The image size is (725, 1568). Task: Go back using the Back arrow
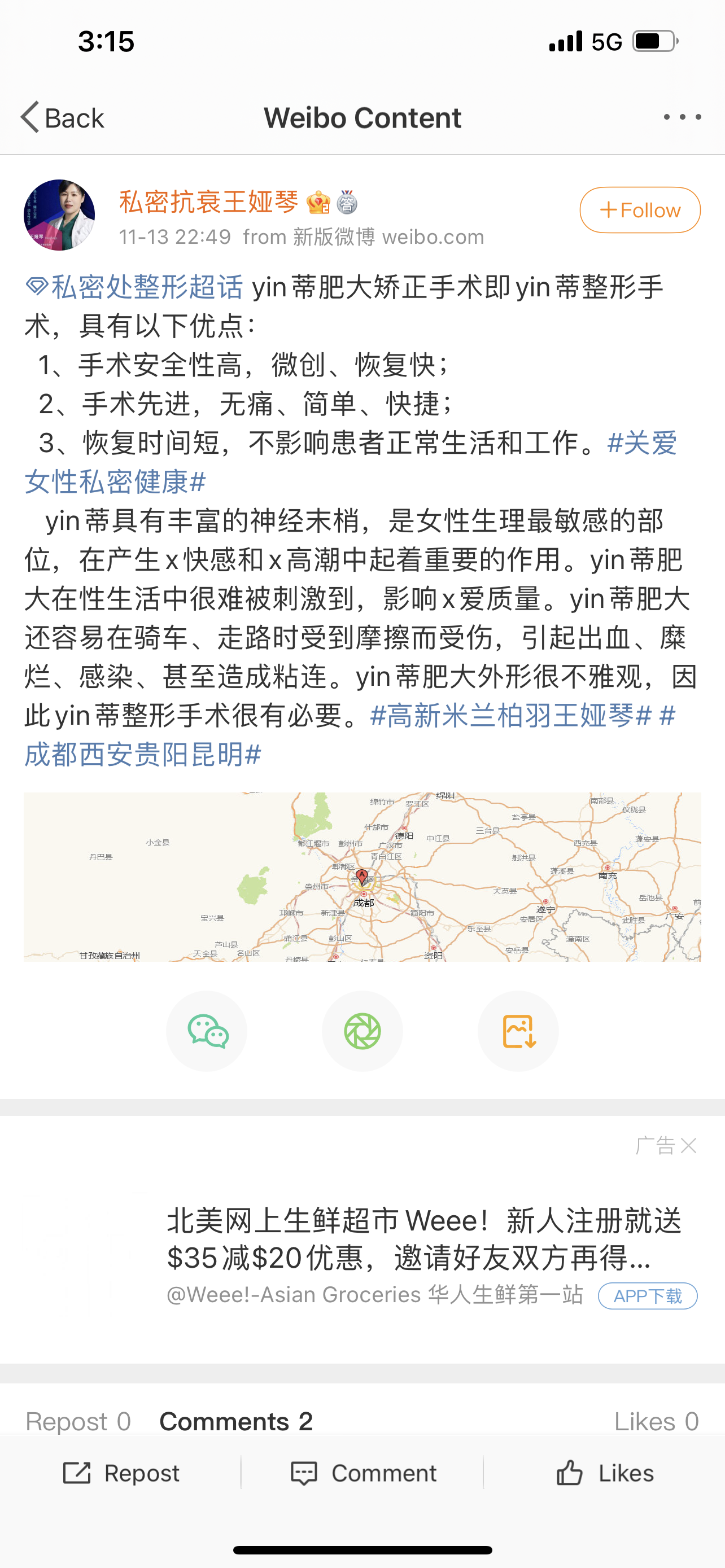[x=63, y=117]
